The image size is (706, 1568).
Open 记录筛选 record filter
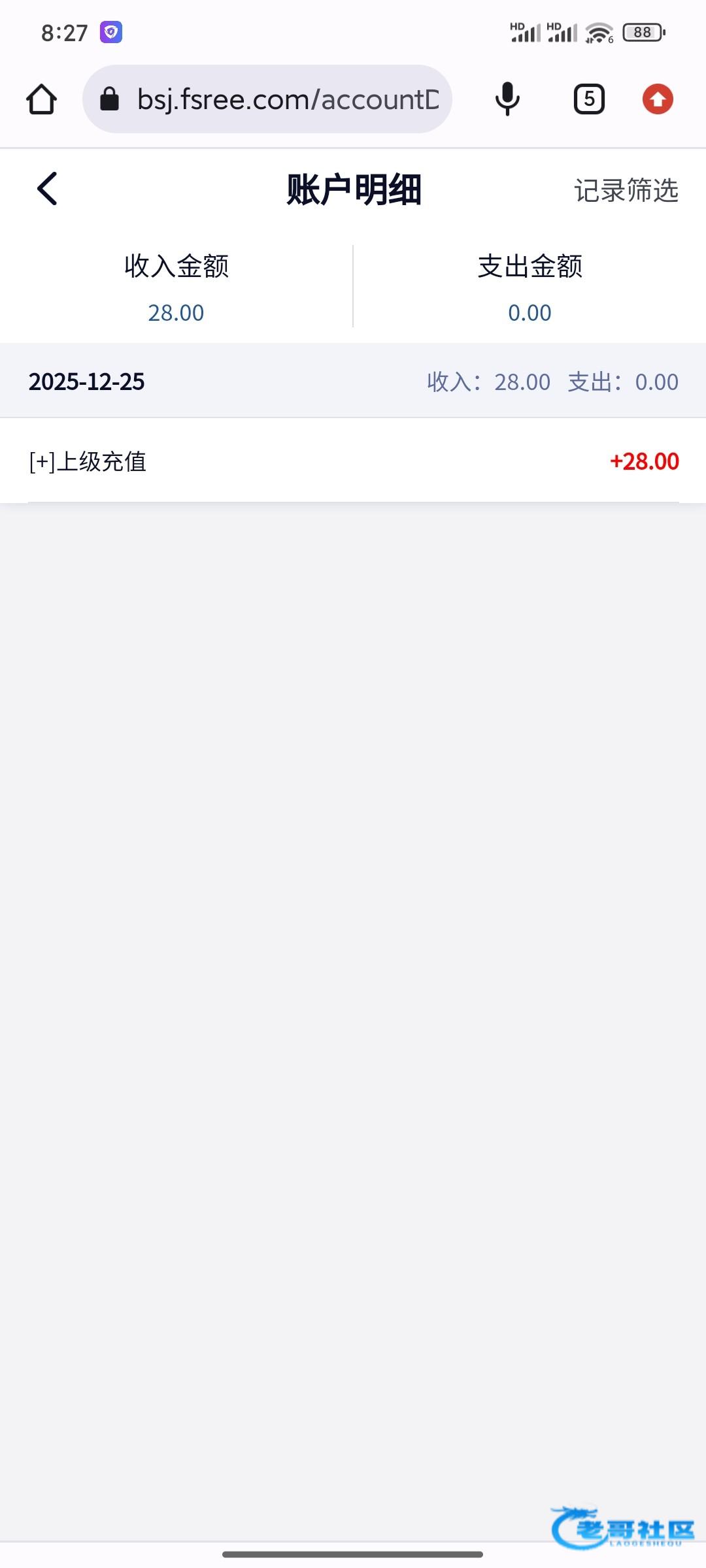[x=626, y=191]
